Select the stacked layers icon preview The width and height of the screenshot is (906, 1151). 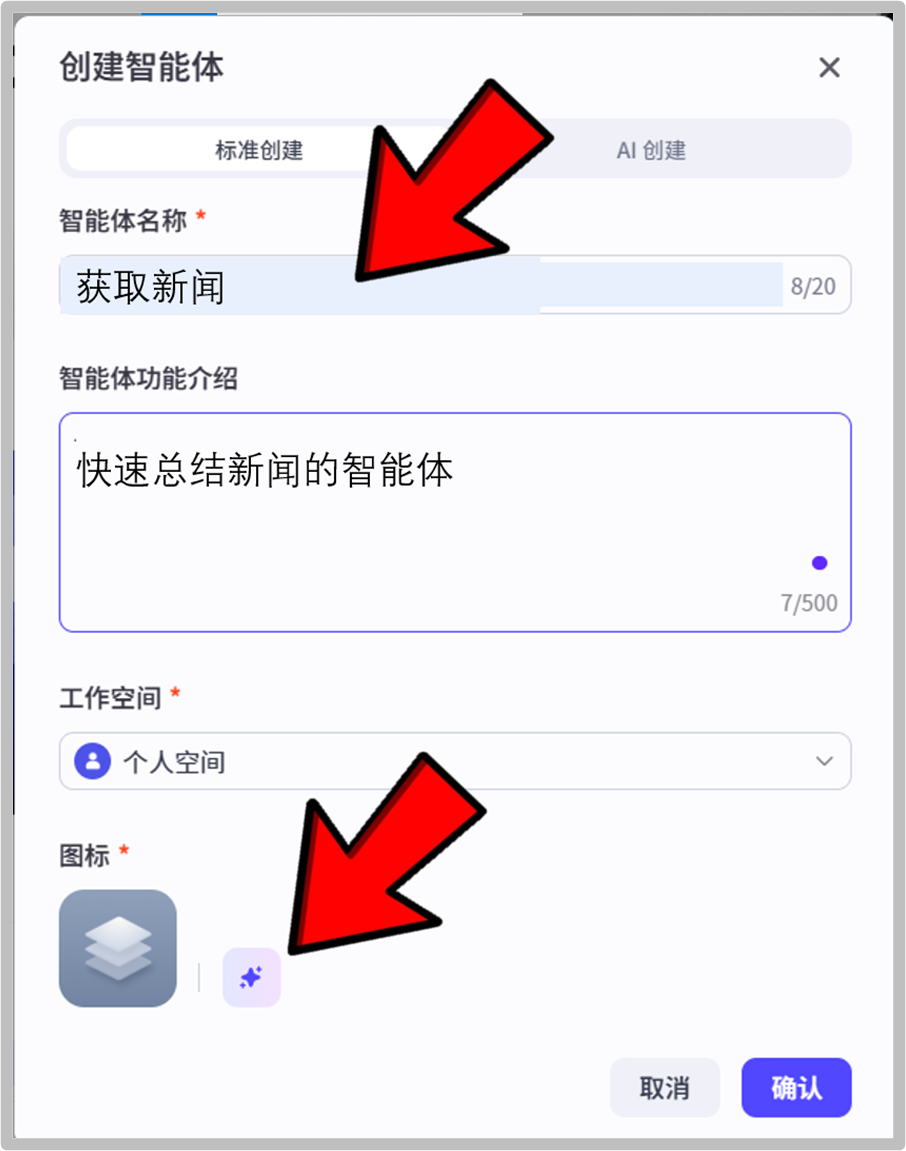[117, 948]
